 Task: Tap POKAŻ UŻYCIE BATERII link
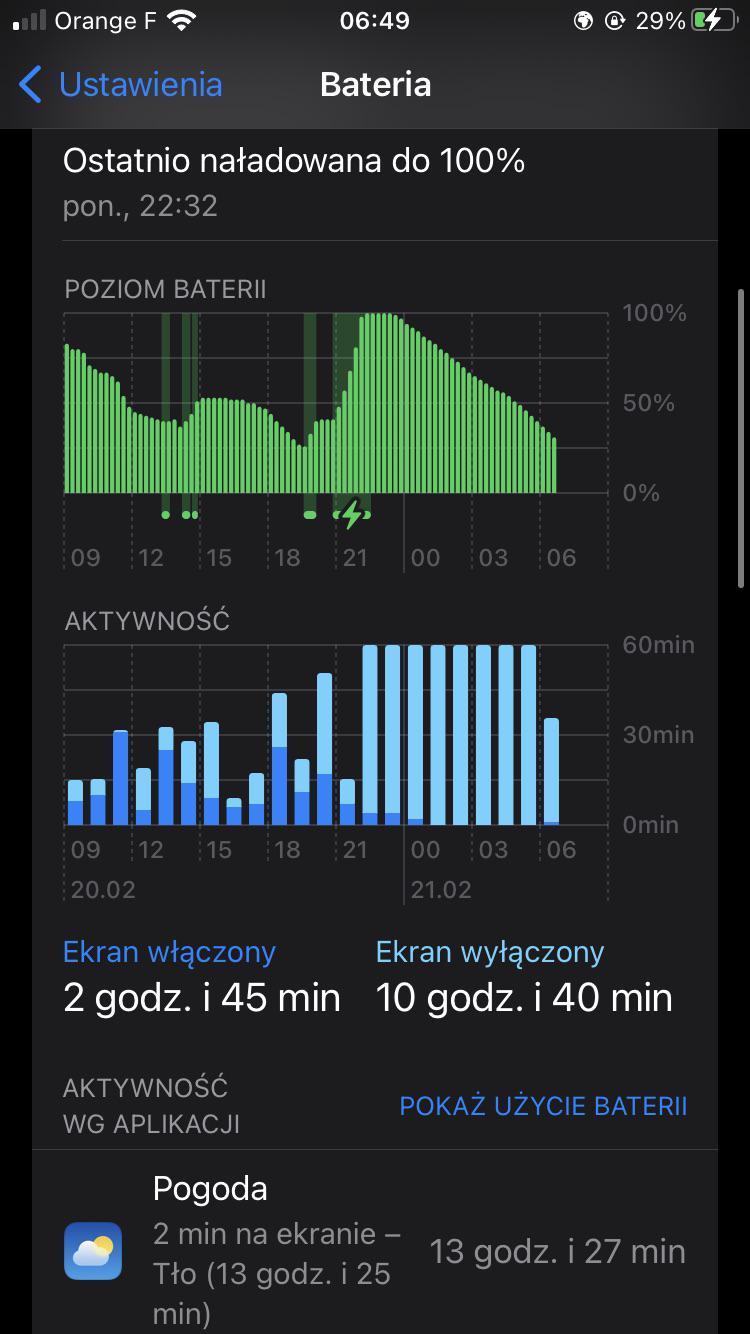(543, 1106)
